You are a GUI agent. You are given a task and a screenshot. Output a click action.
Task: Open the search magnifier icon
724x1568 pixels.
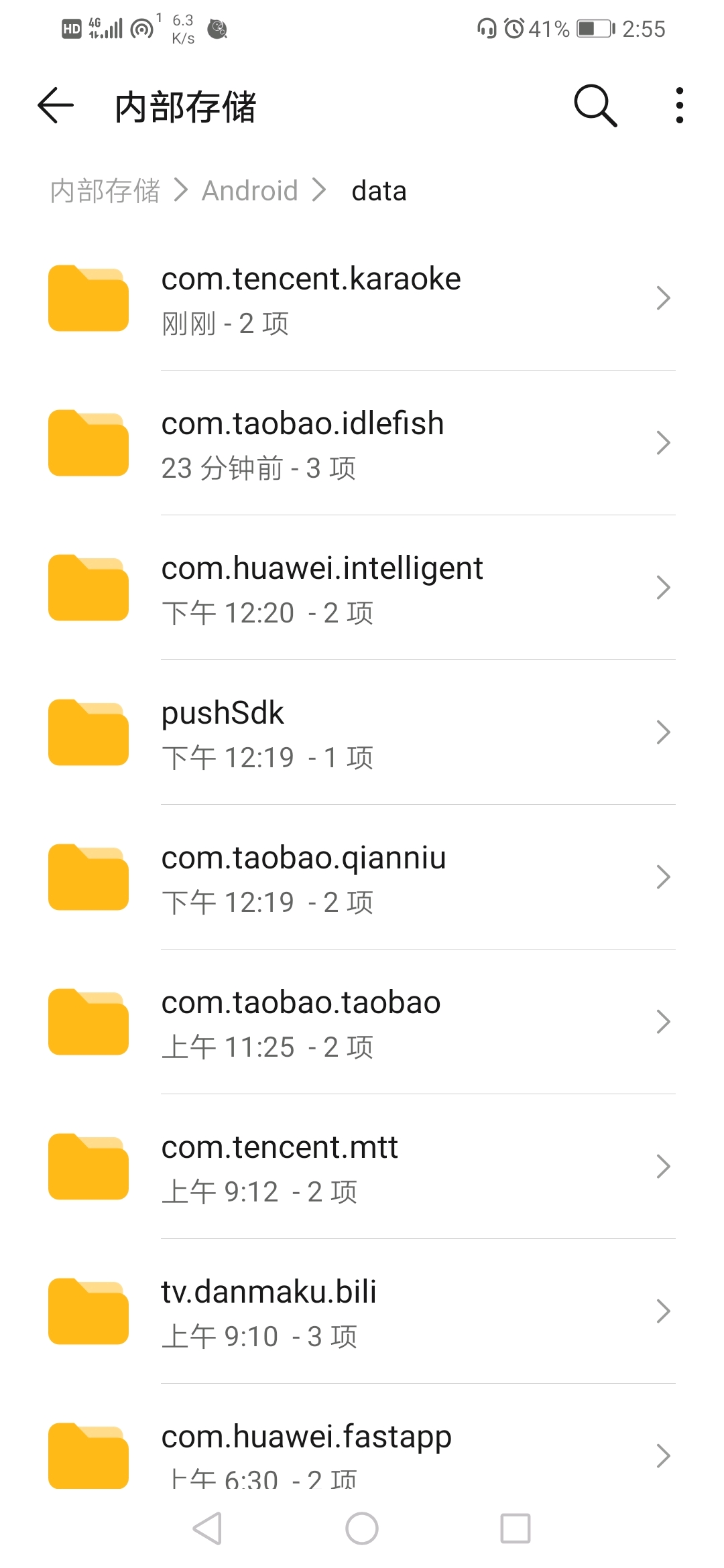(595, 106)
